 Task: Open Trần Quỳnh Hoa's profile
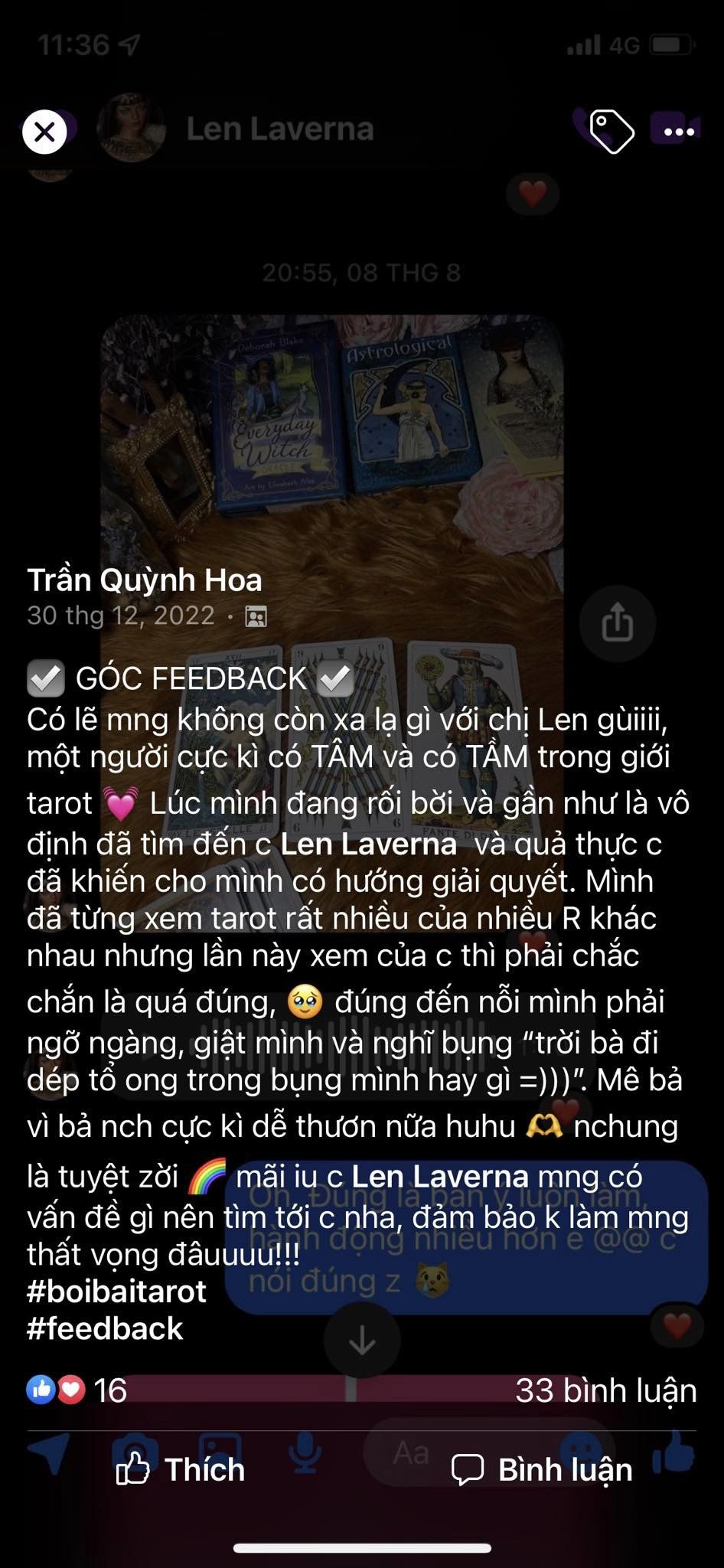pyautogui.click(x=145, y=580)
